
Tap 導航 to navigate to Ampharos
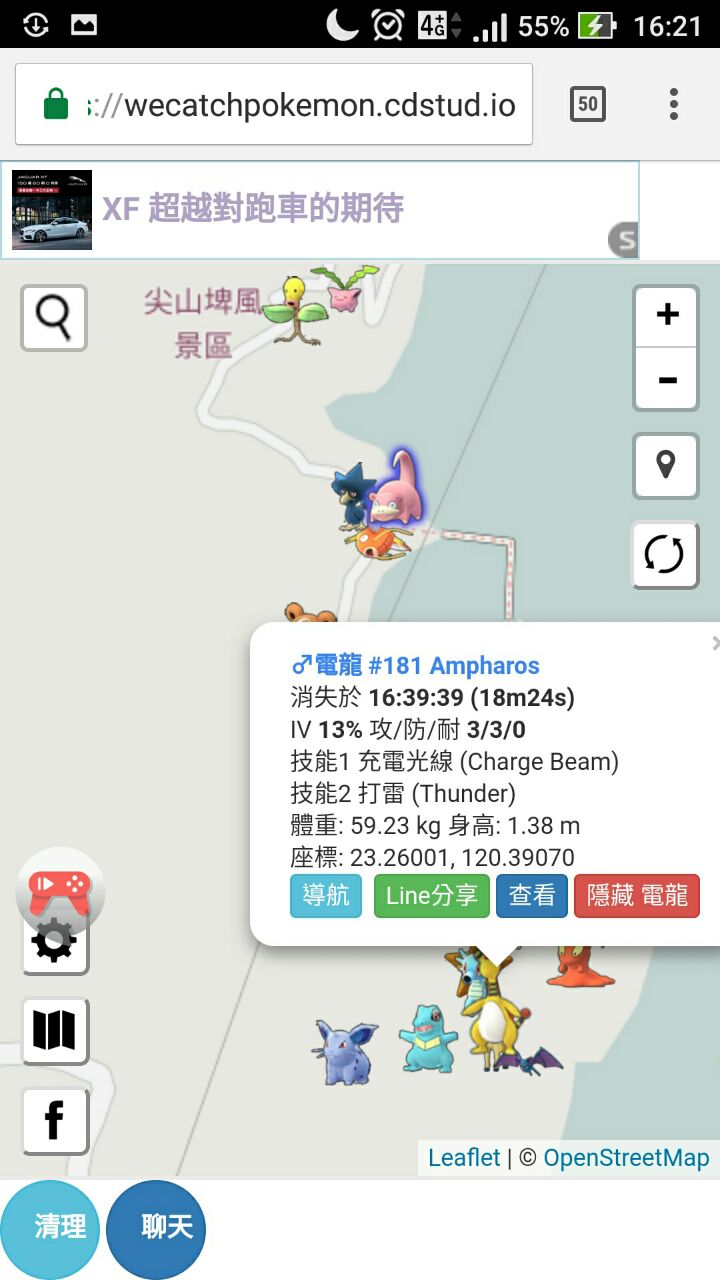pos(326,896)
